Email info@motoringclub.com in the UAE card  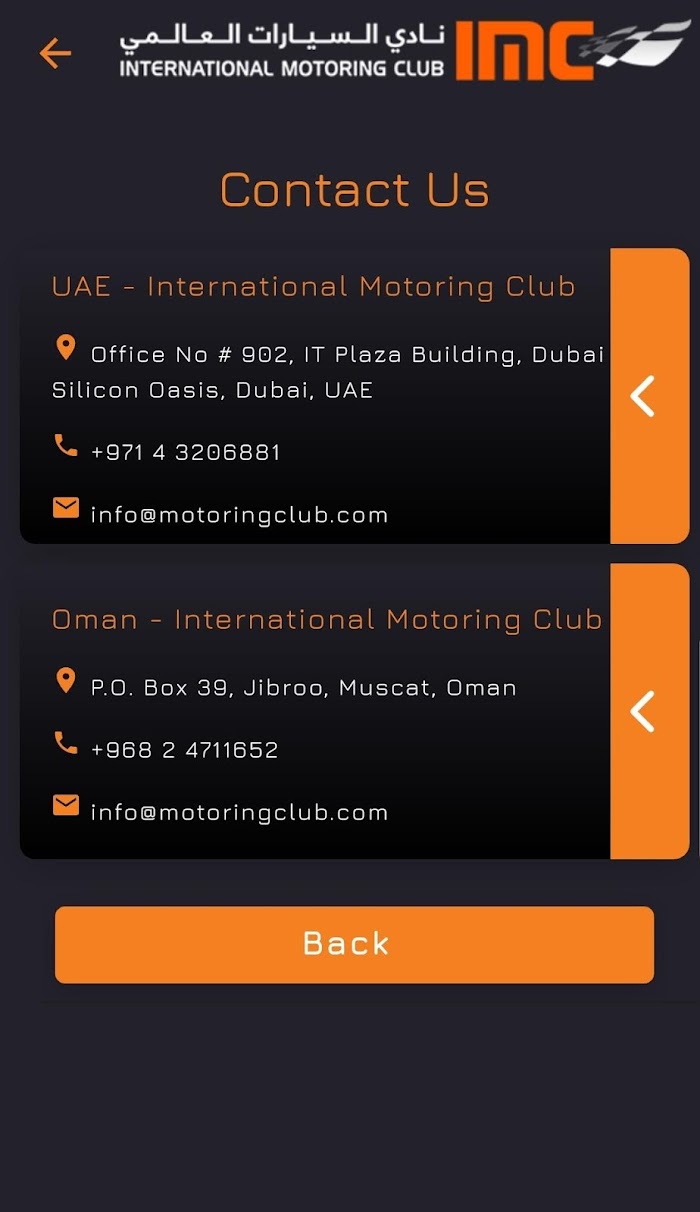pos(239,515)
